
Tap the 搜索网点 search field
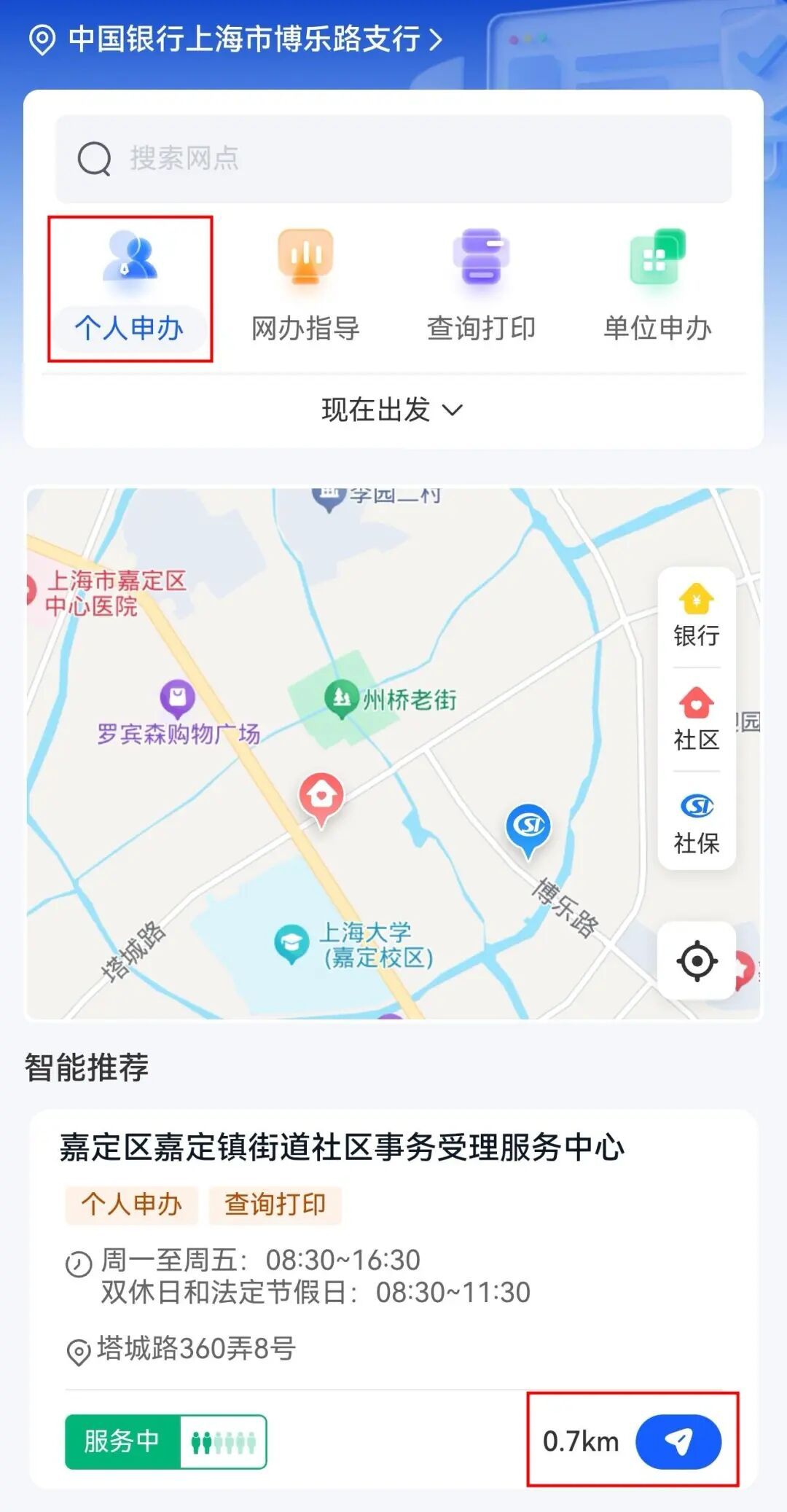click(x=393, y=158)
